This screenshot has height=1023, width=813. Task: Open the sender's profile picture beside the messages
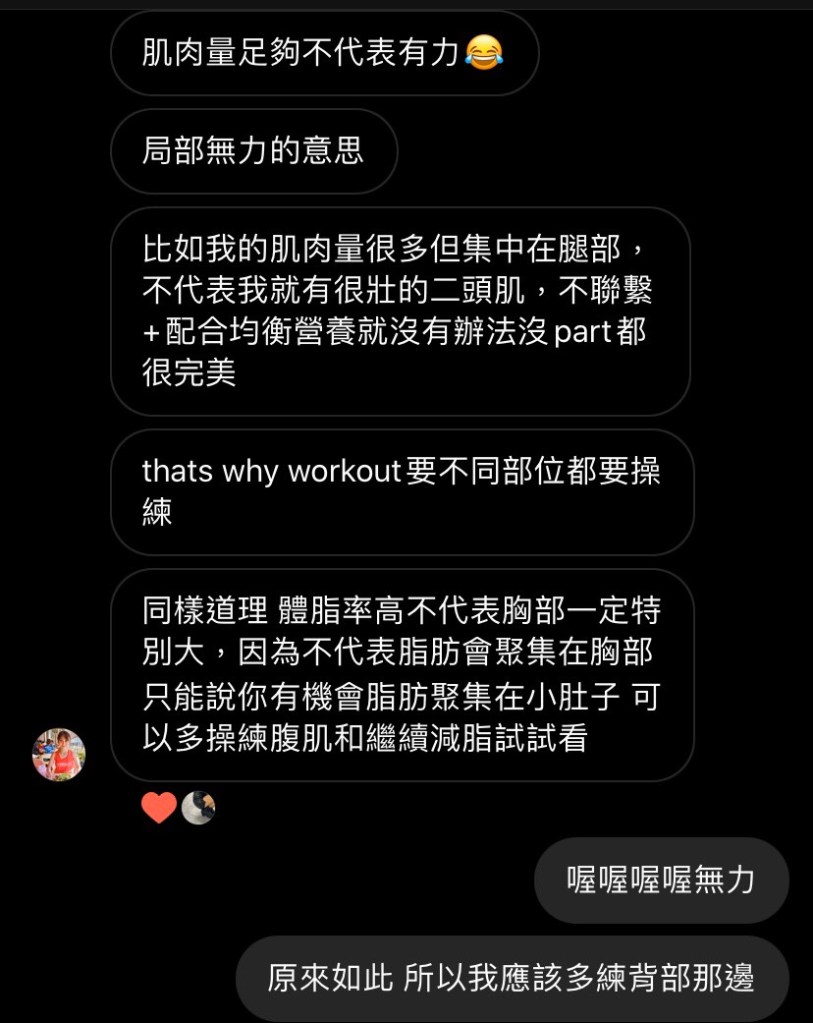coord(59,754)
